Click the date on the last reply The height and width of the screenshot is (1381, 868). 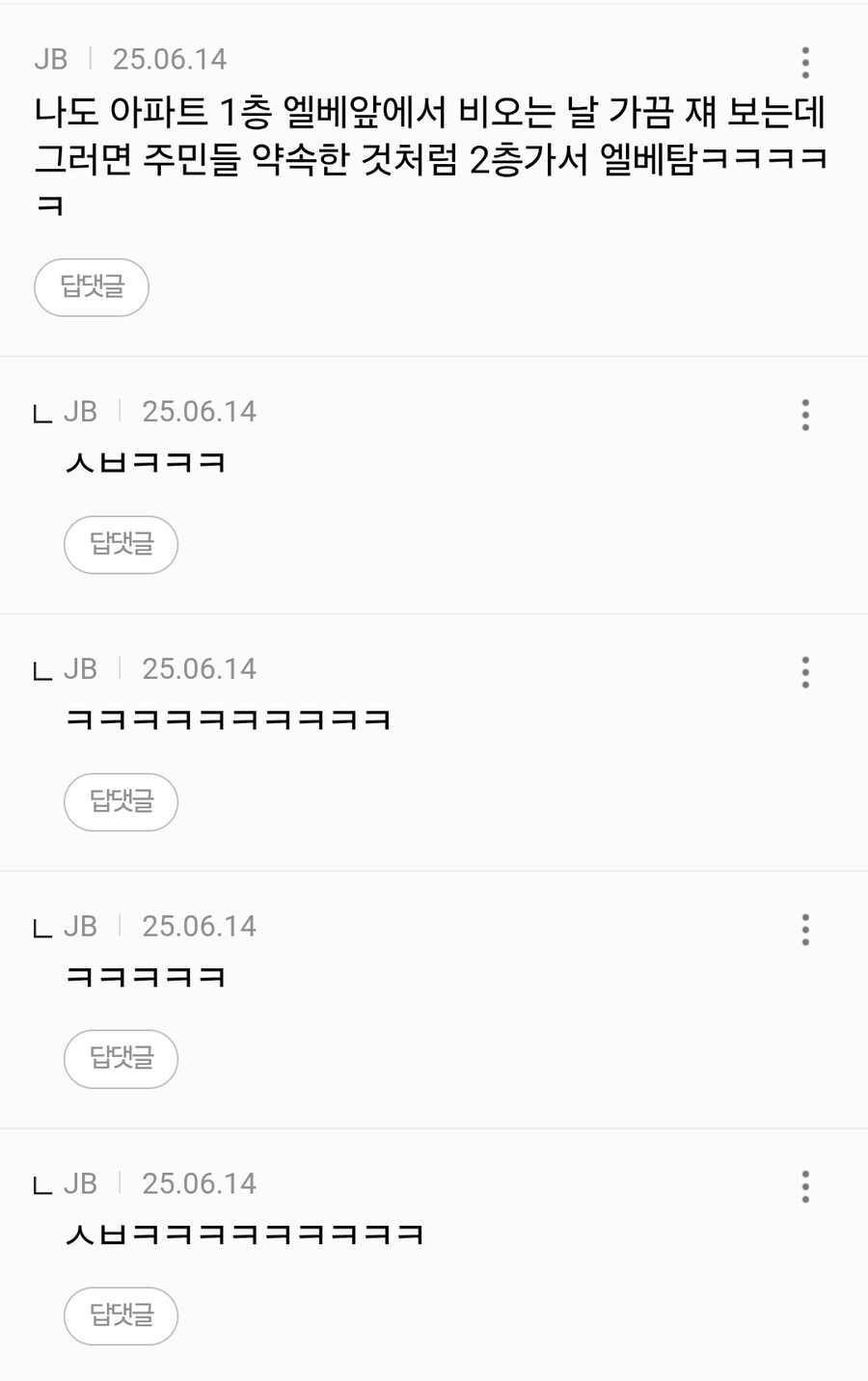point(199,1183)
